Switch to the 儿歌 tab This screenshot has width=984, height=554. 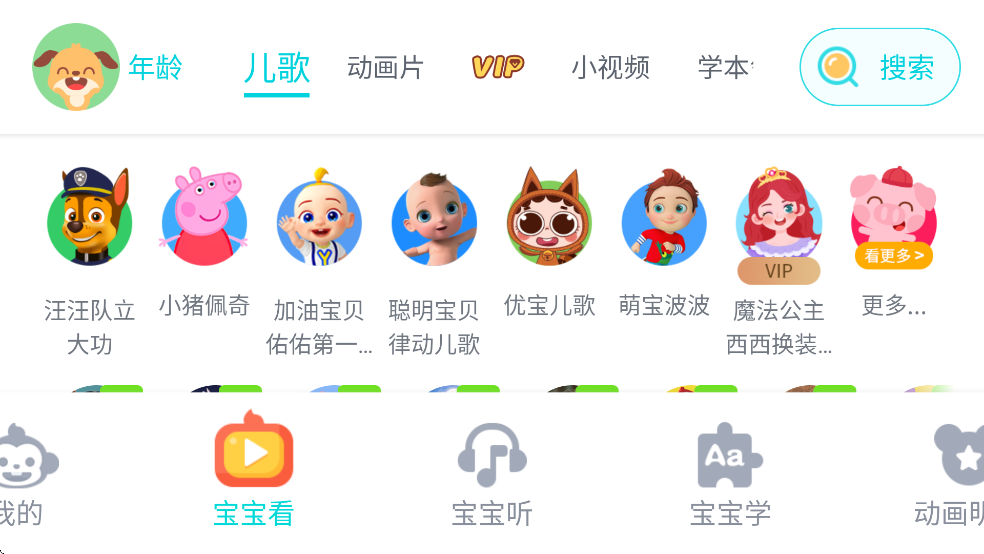[x=277, y=67]
